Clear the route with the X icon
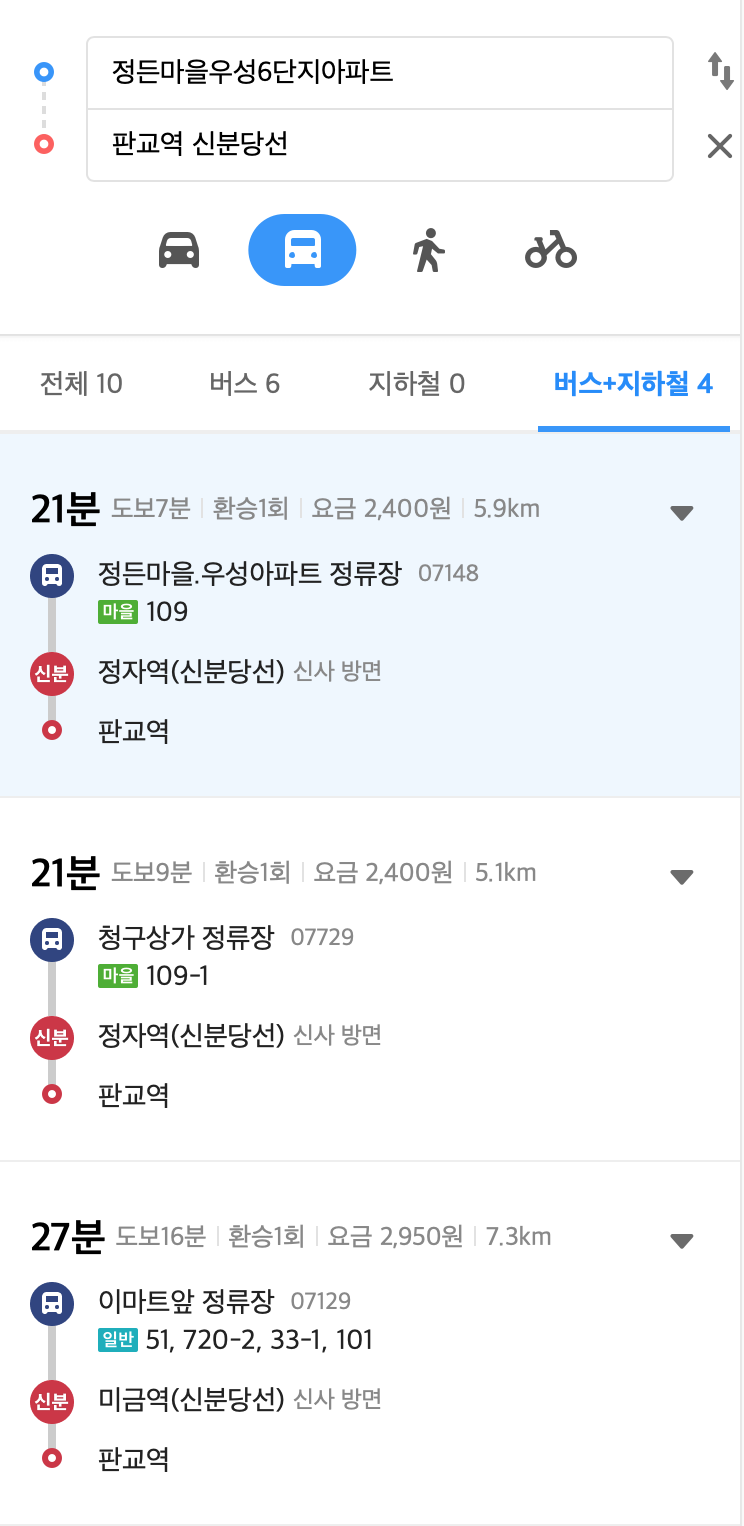 click(720, 147)
